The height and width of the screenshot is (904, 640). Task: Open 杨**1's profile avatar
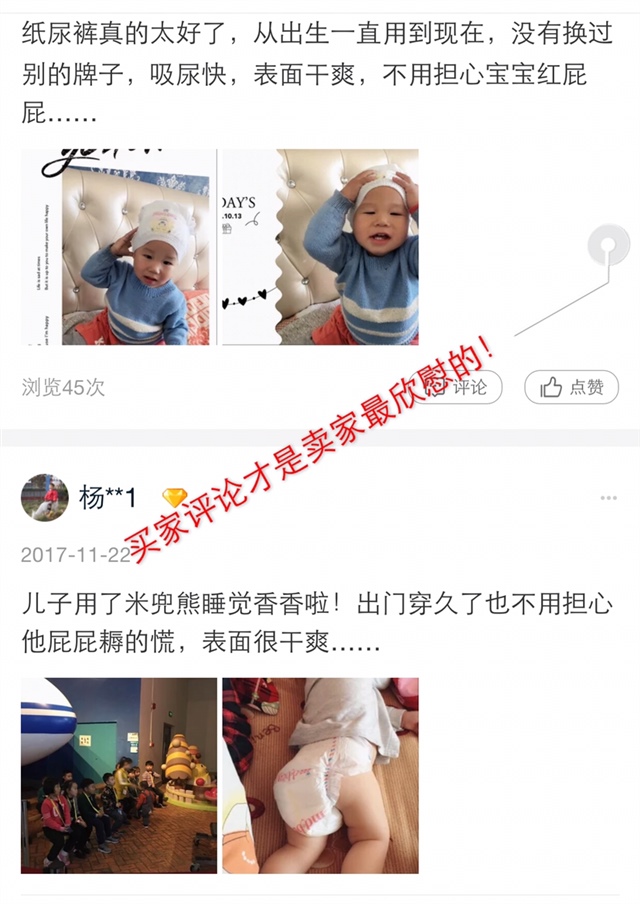[x=45, y=498]
